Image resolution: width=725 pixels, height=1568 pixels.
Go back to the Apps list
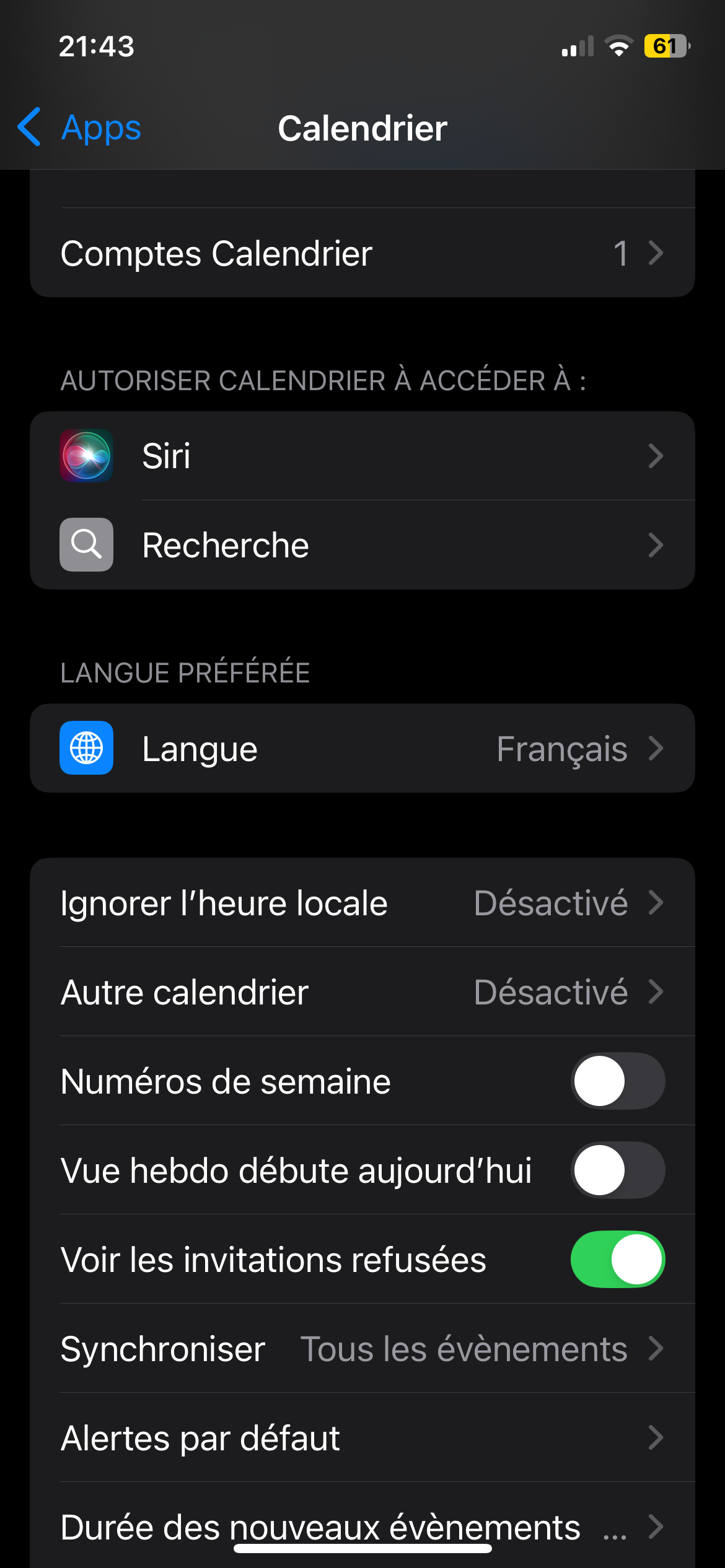79,128
